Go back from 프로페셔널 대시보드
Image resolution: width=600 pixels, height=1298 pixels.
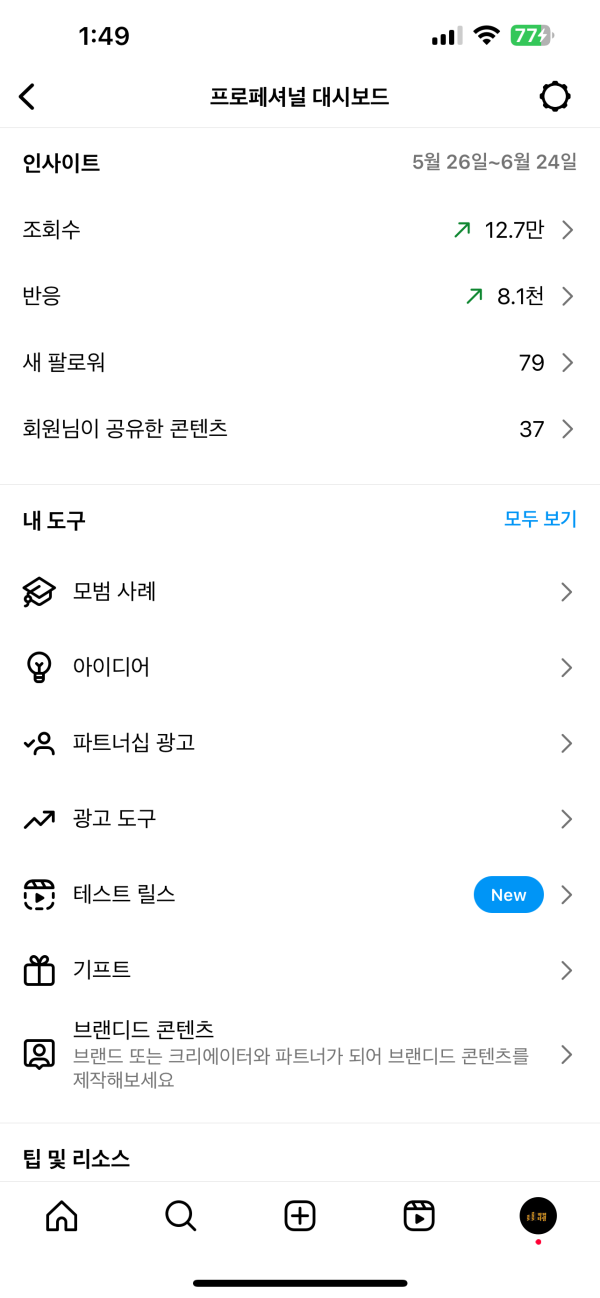[x=27, y=96]
